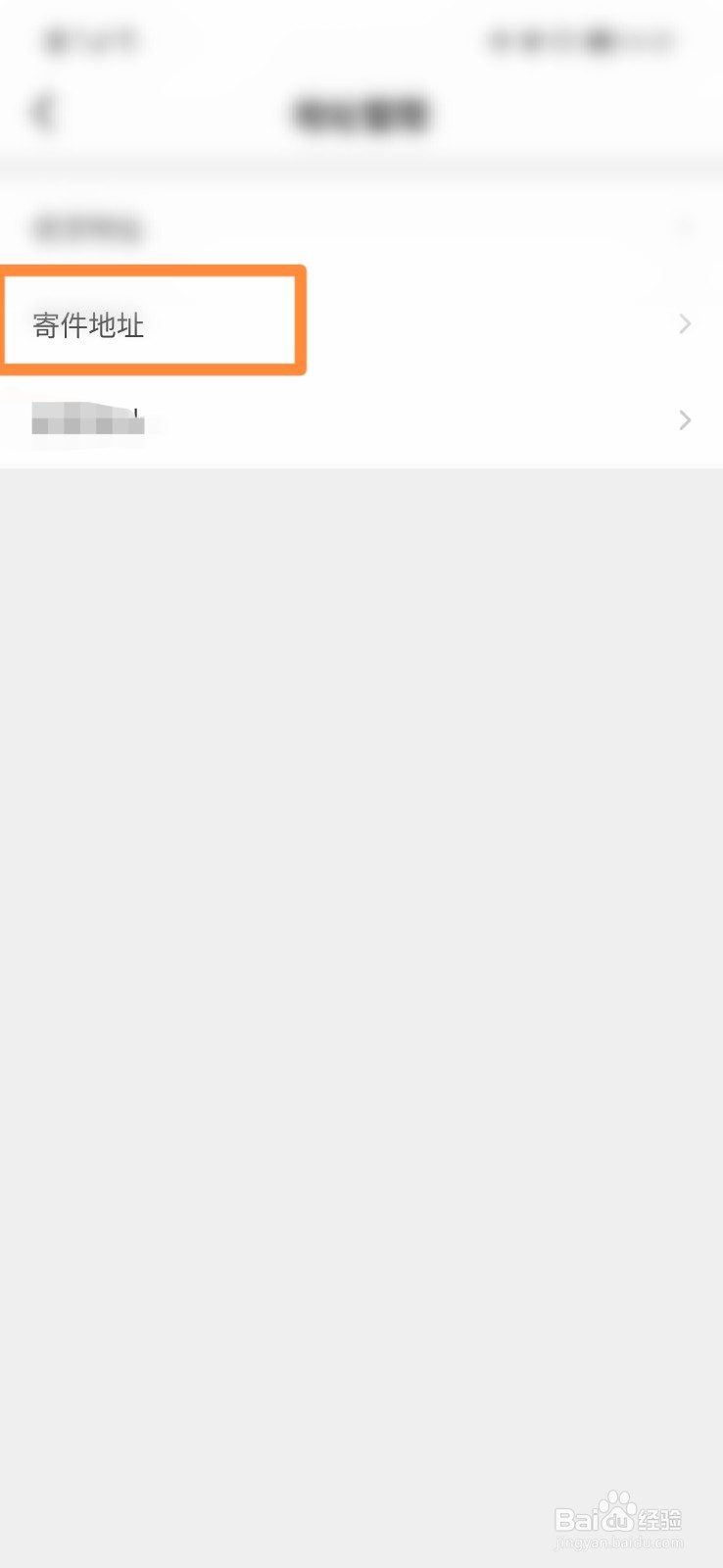723x1568 pixels.
Task: Tap the divider line under the address list
Action: click(x=361, y=467)
